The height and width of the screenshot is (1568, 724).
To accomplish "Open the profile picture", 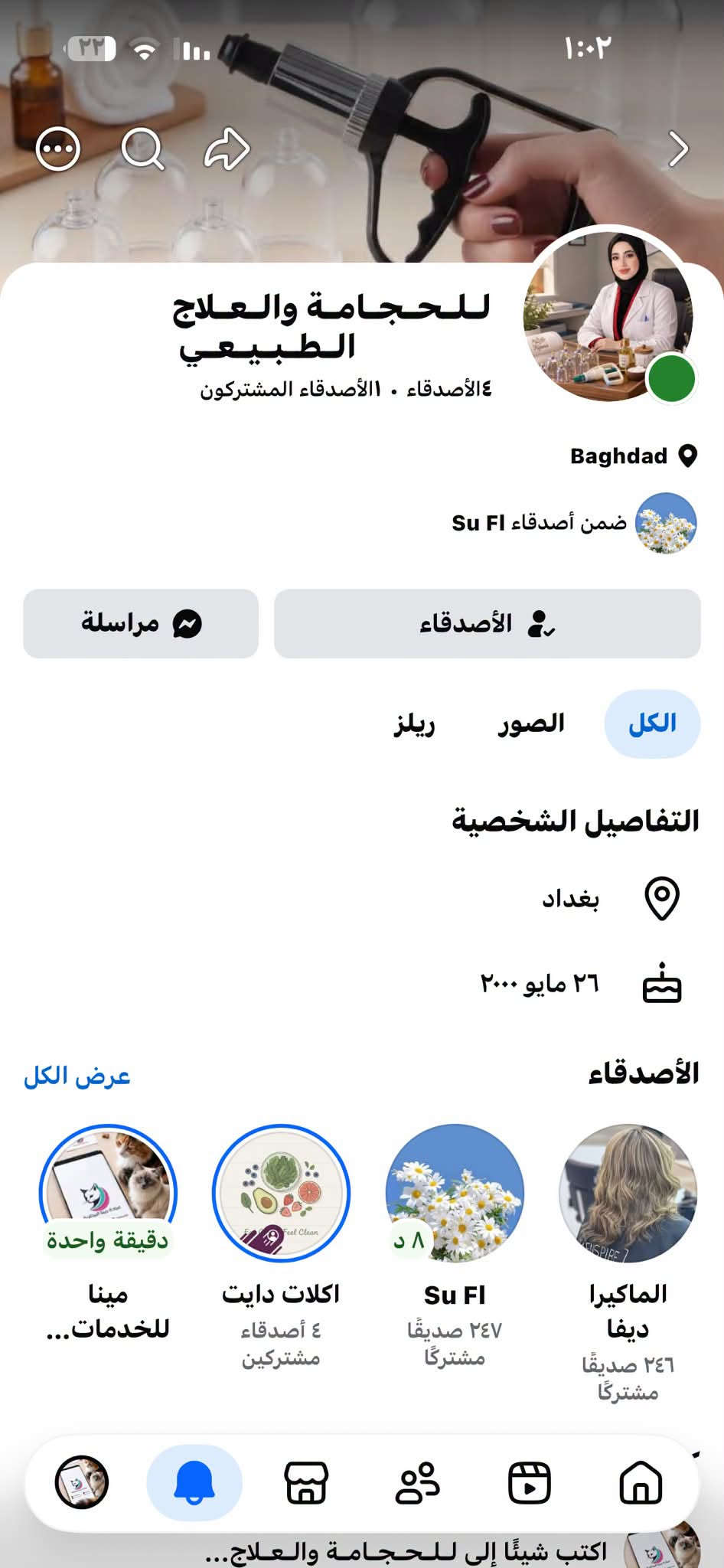I will coord(609,315).
